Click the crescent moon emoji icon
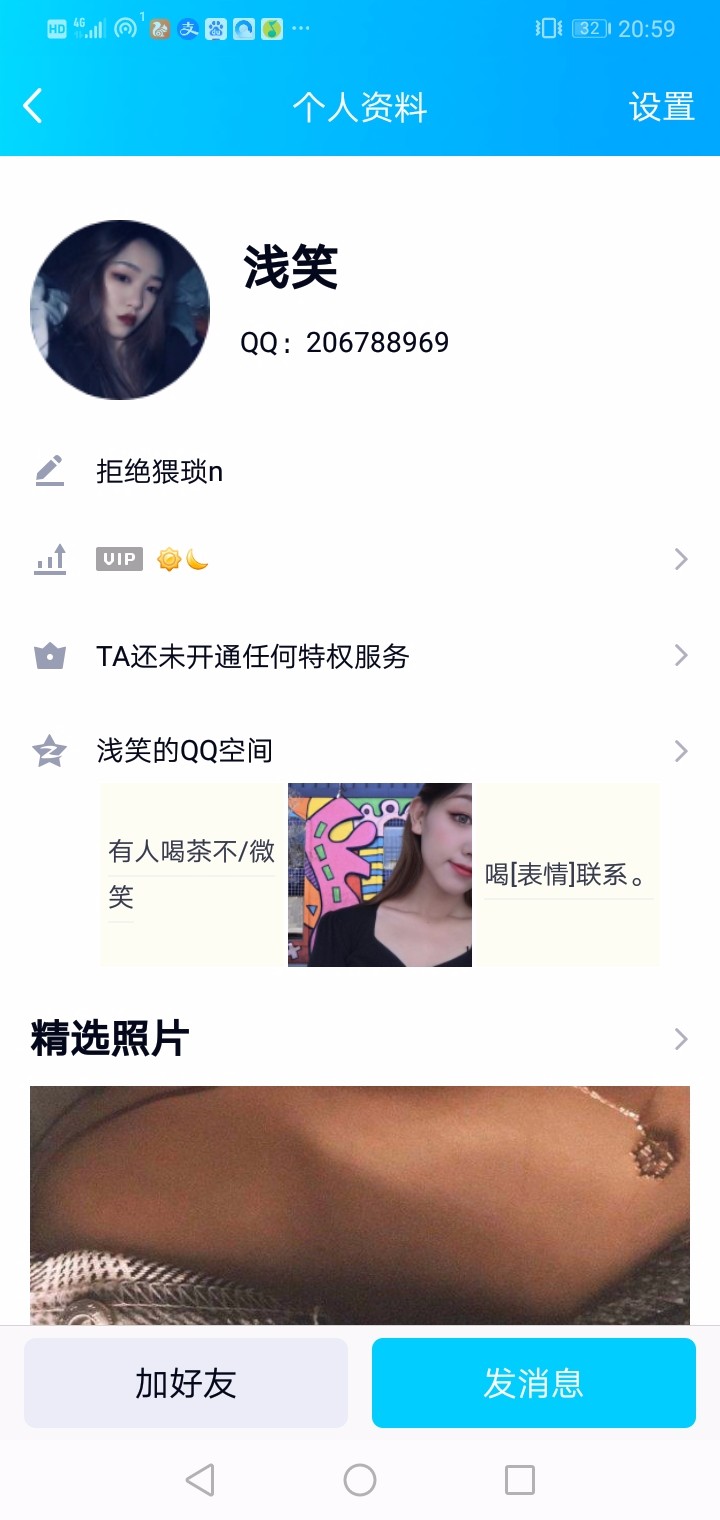This screenshot has width=720, height=1520. 195,559
